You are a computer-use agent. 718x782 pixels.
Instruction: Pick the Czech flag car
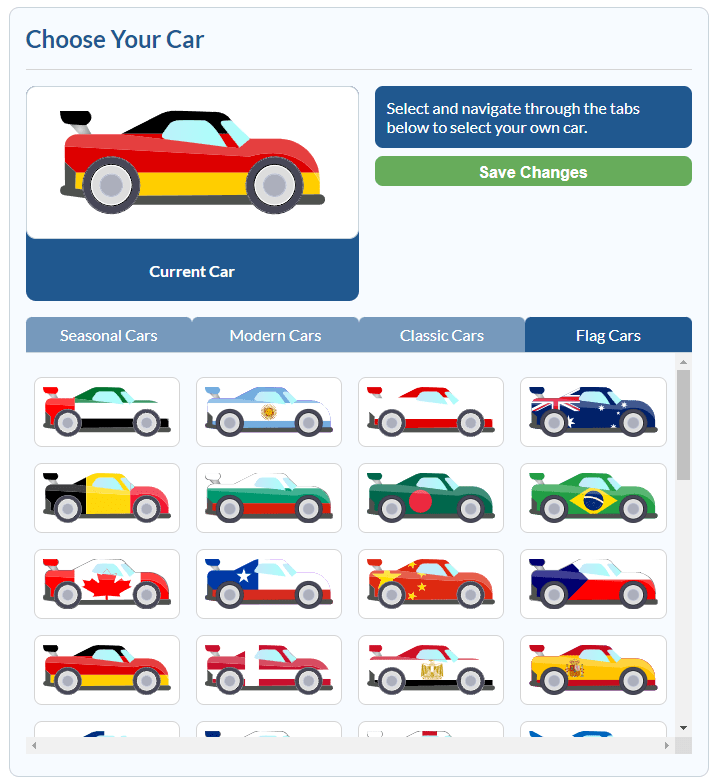point(593,584)
